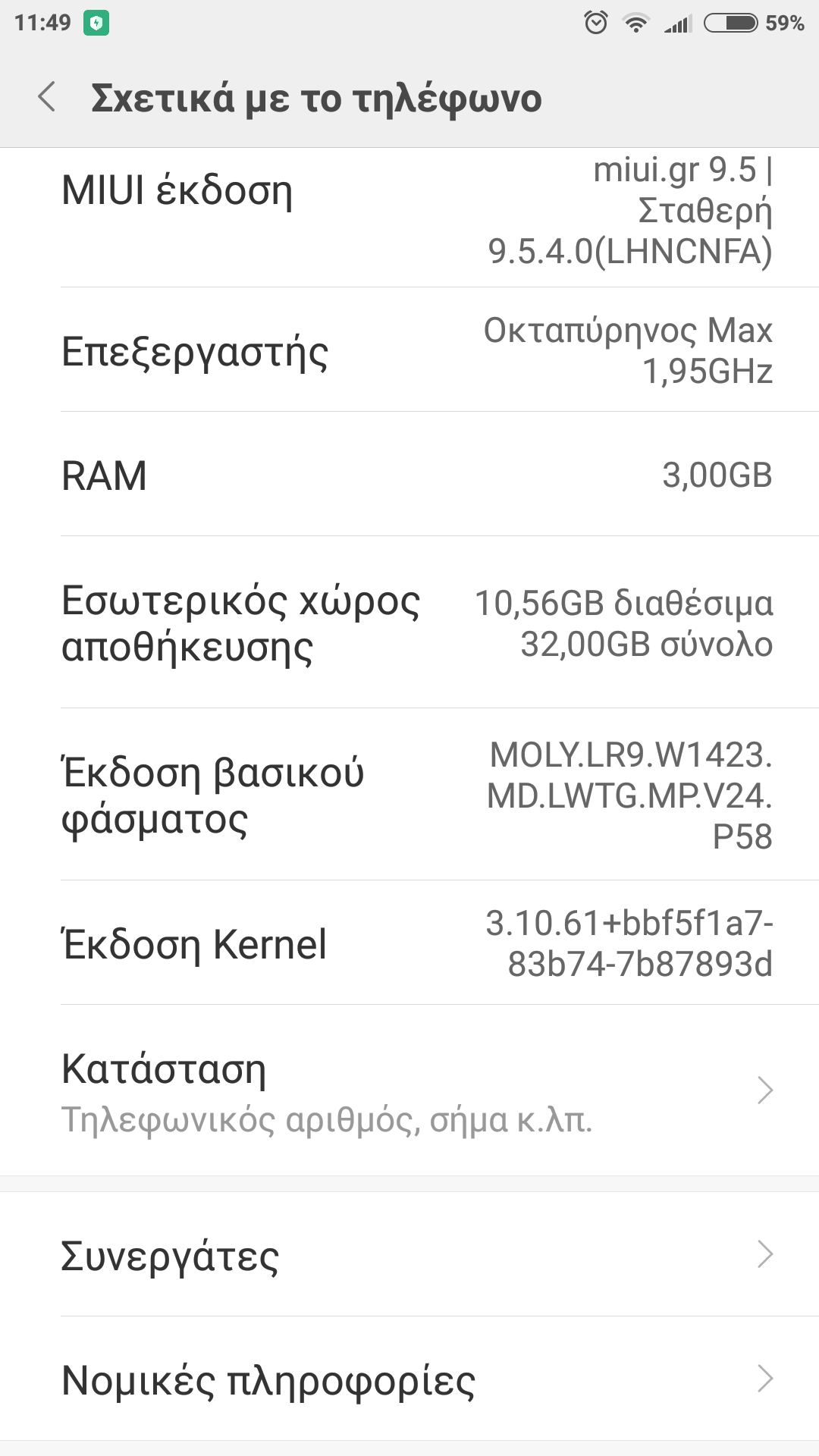The height and width of the screenshot is (1456, 819).
Task: Open Συνεργάτες
Action: point(409,1255)
